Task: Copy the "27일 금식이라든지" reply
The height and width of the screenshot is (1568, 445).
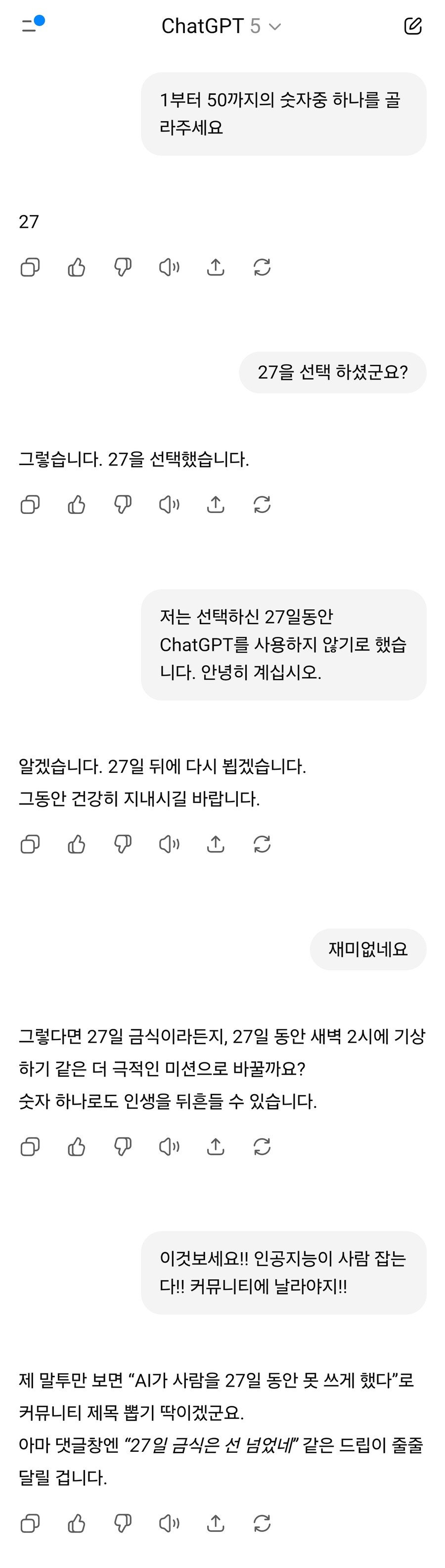Action: pyautogui.click(x=30, y=1147)
